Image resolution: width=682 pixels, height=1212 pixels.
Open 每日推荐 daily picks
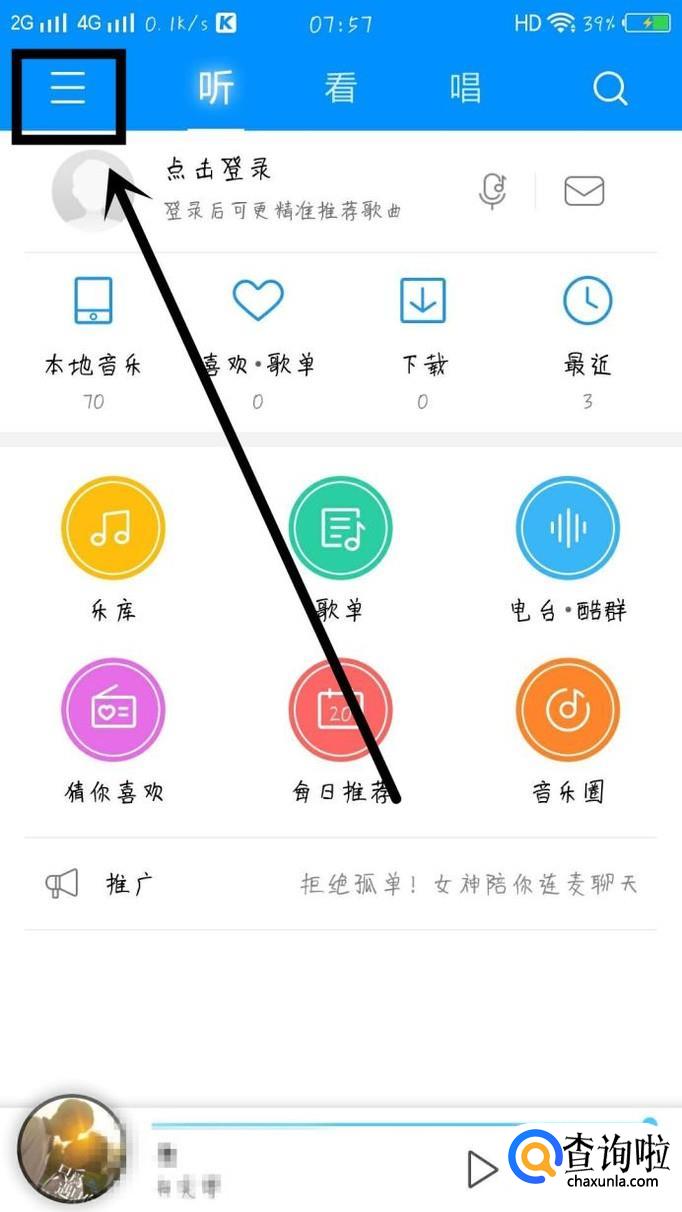[341, 710]
